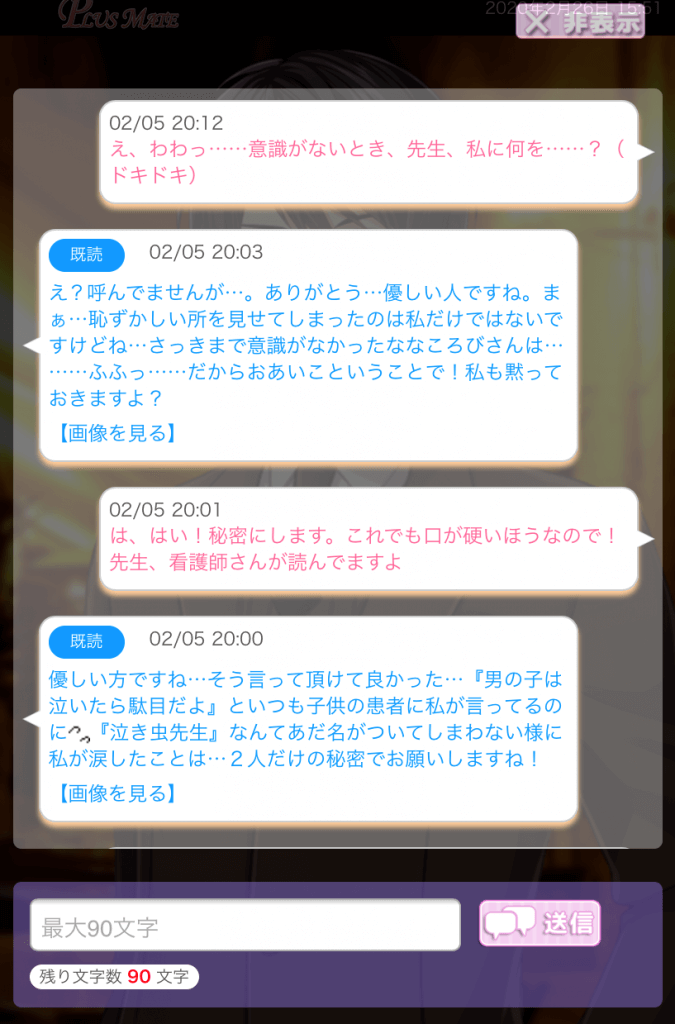The image size is (675, 1024).
Task: View image in the 20:03 message
Action: 117,433
